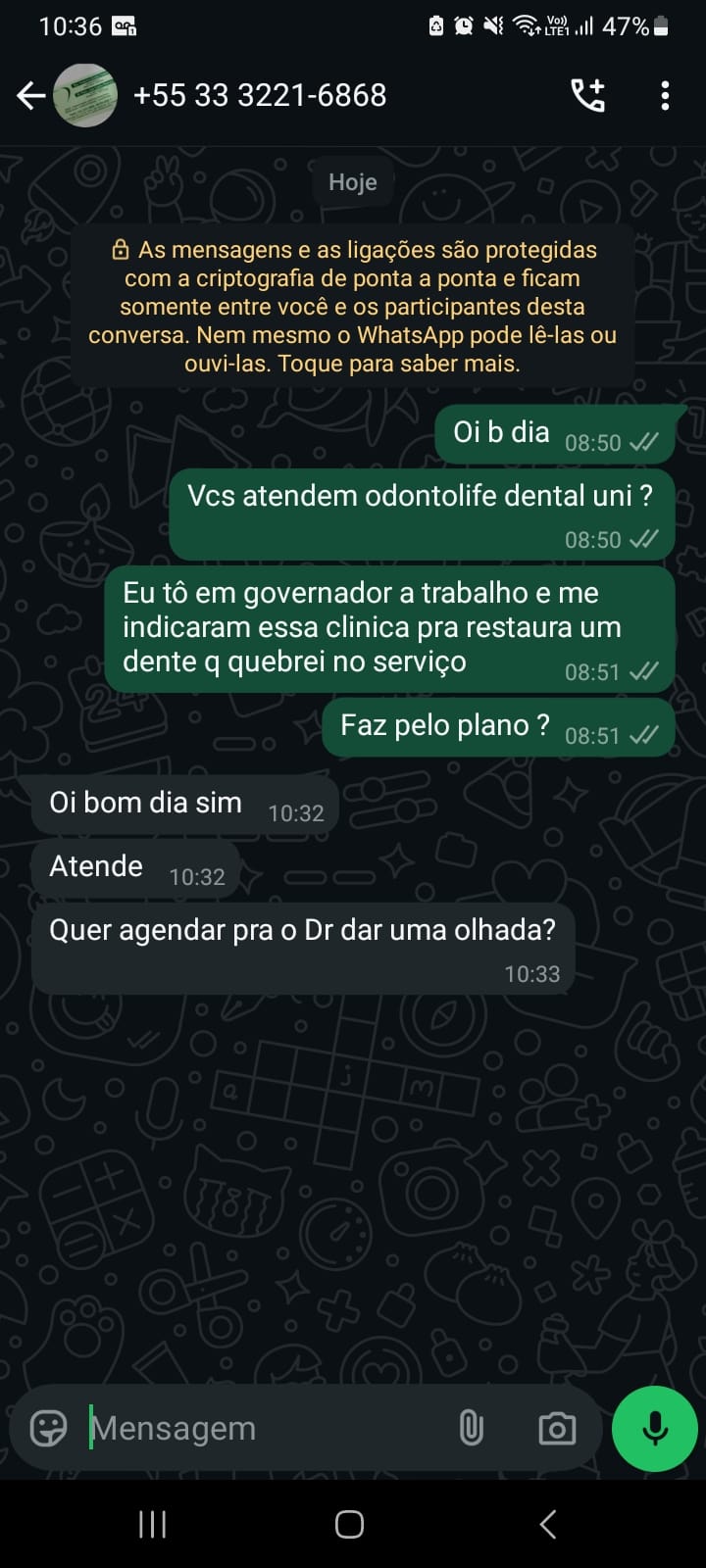706x1568 pixels.
Task: Attach a file with the paperclip
Action: point(472,1428)
